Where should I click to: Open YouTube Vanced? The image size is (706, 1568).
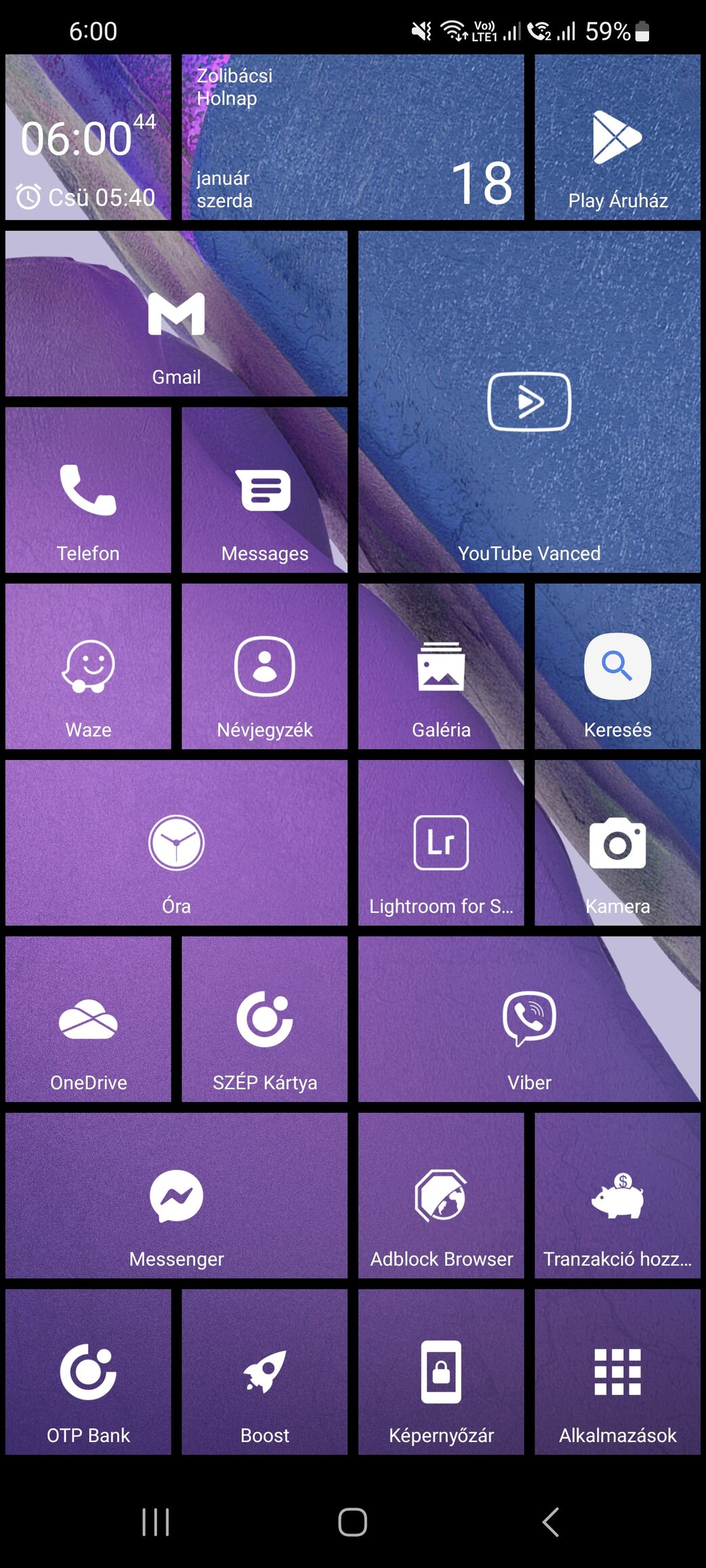(x=529, y=402)
